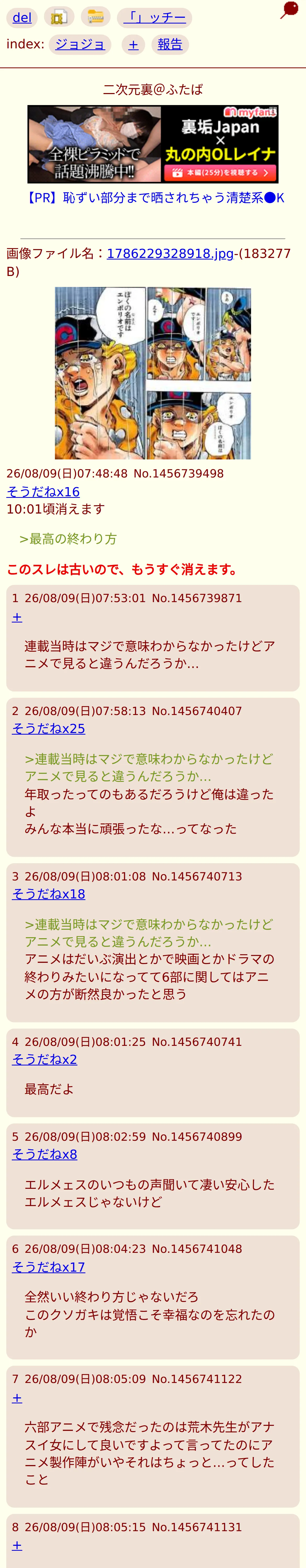The image size is (306, 1568).
Task: Open the myfans advertisement banner
Action: coord(153,144)
